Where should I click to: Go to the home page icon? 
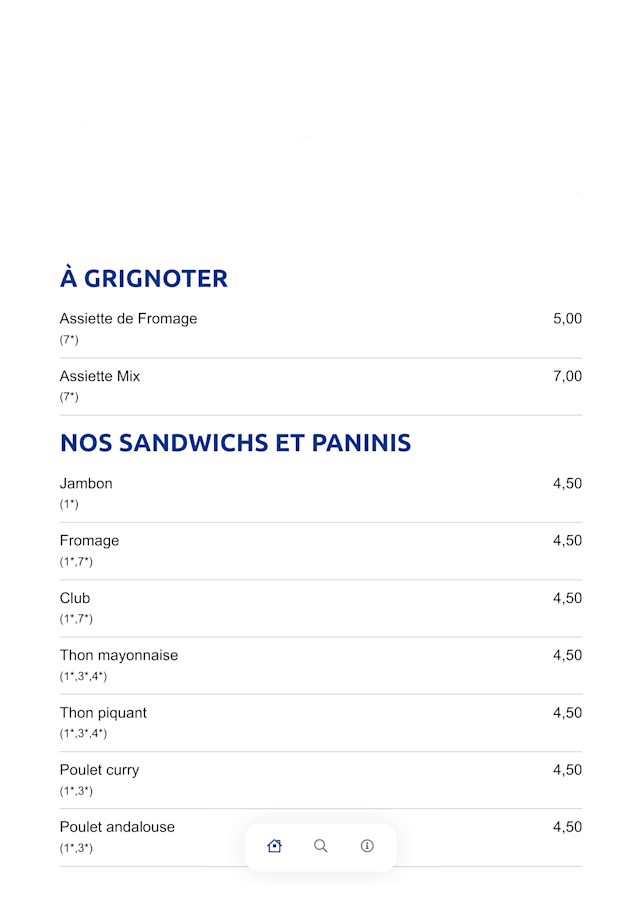point(275,846)
